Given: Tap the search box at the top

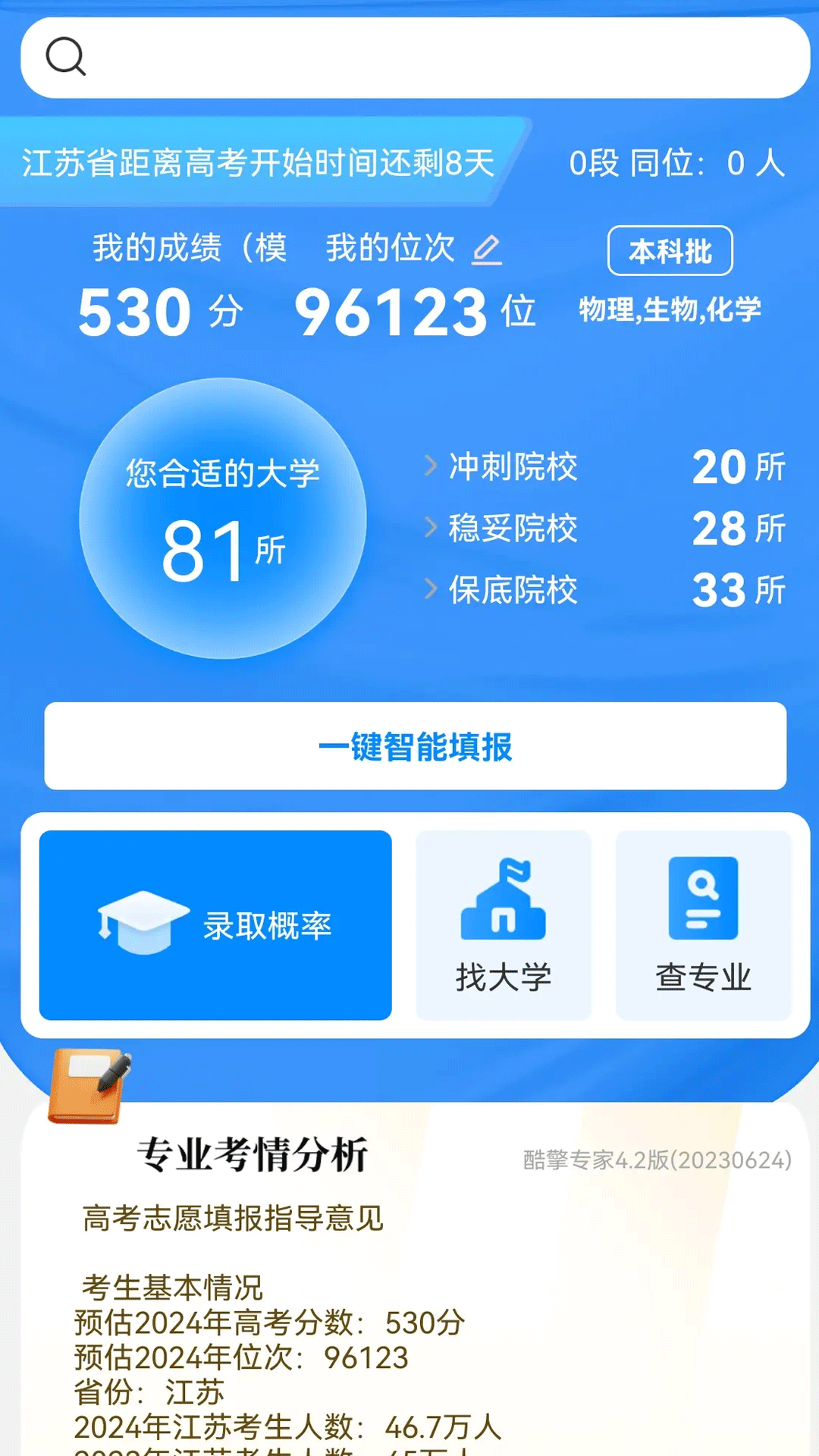Looking at the screenshot, I should 416,58.
